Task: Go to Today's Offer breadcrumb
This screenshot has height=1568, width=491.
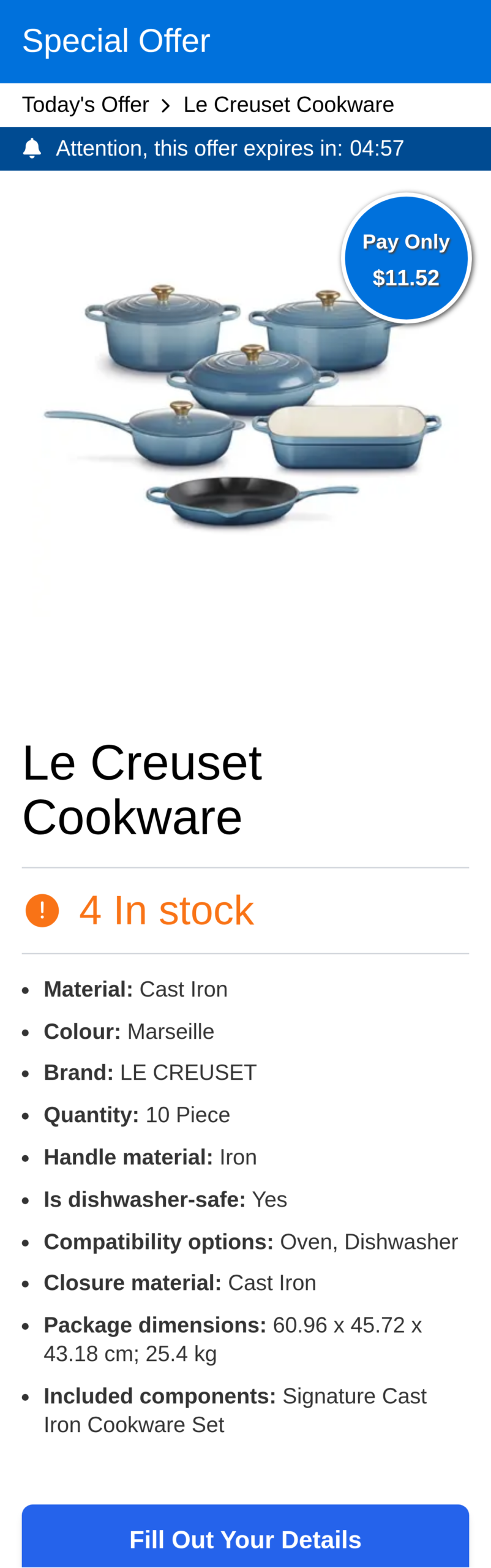Action: [86, 105]
